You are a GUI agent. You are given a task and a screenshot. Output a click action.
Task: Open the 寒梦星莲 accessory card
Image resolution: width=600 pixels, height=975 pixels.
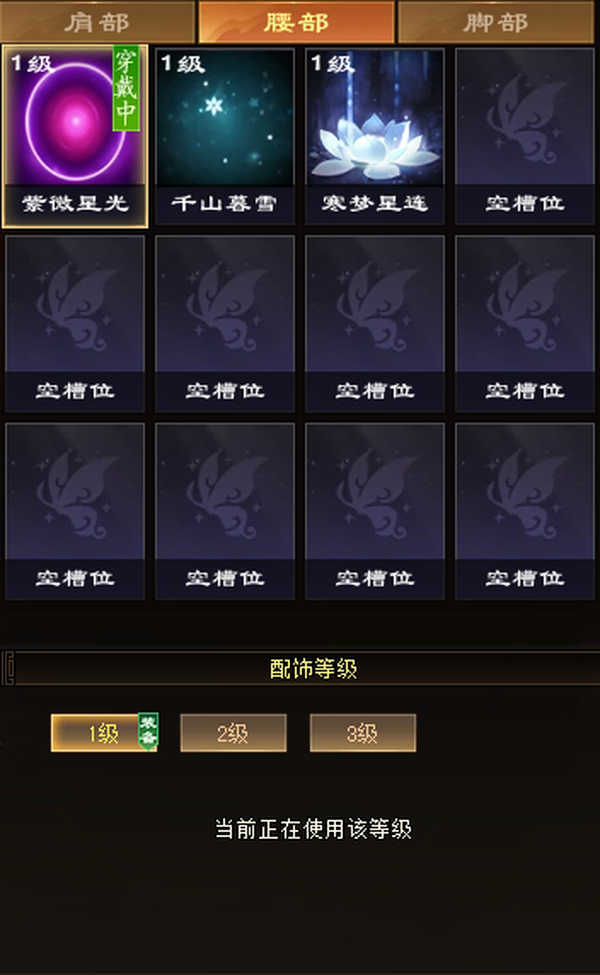[x=374, y=136]
